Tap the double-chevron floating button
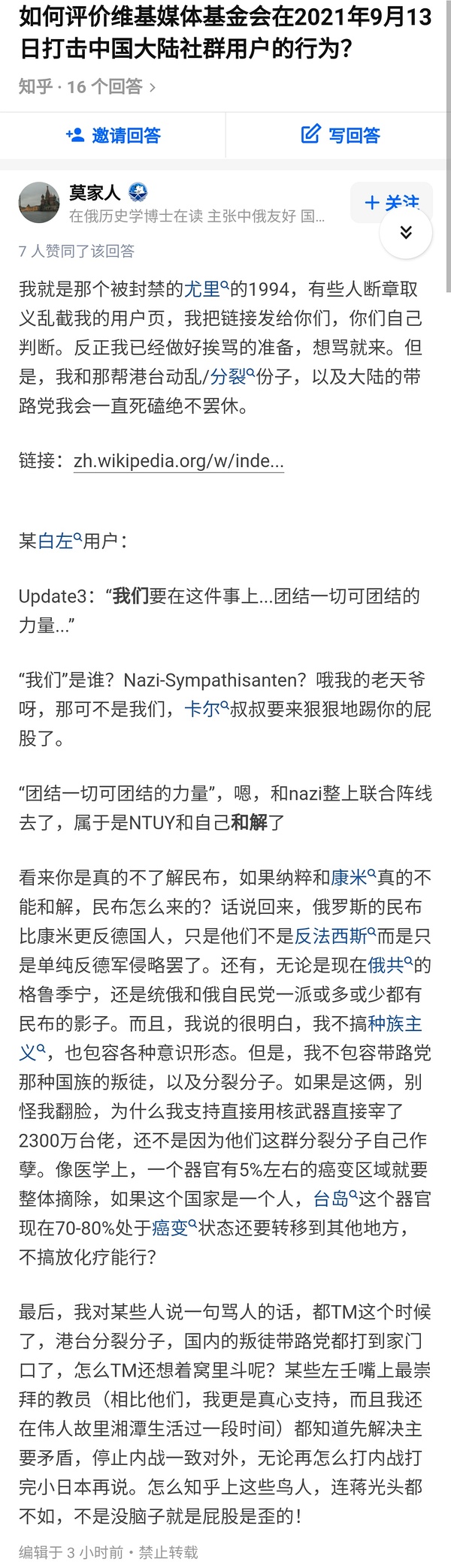The image size is (451, 1568). click(406, 232)
